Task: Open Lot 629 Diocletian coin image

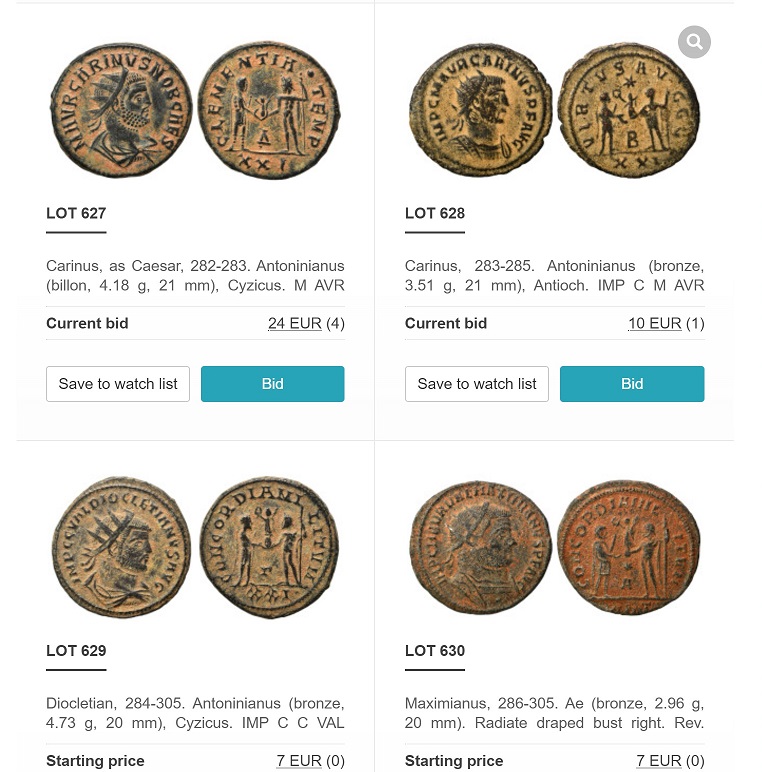Action: point(195,547)
